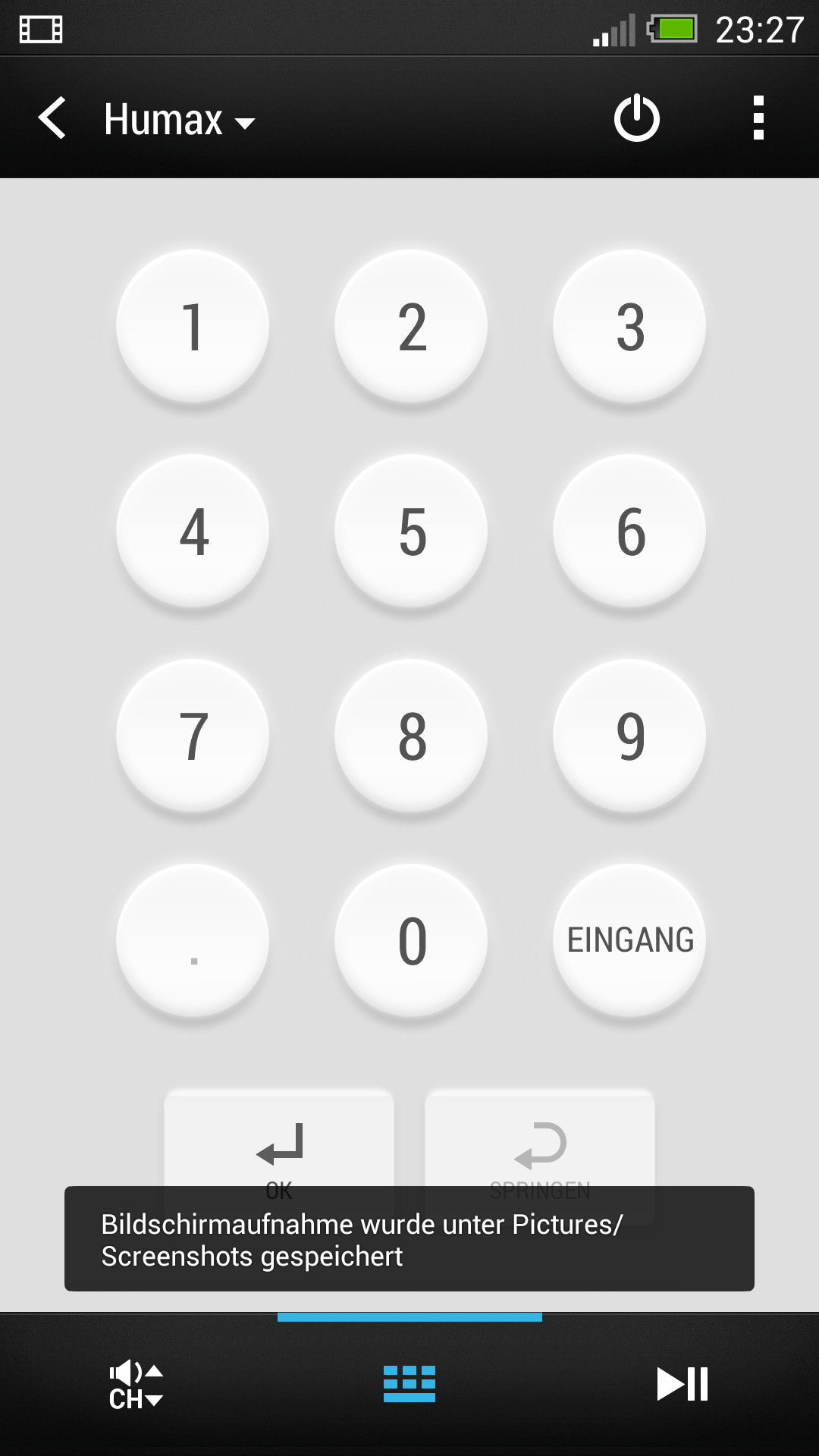Viewport: 819px width, 1456px height.
Task: Go back using the top-left arrow
Action: pyautogui.click(x=52, y=118)
